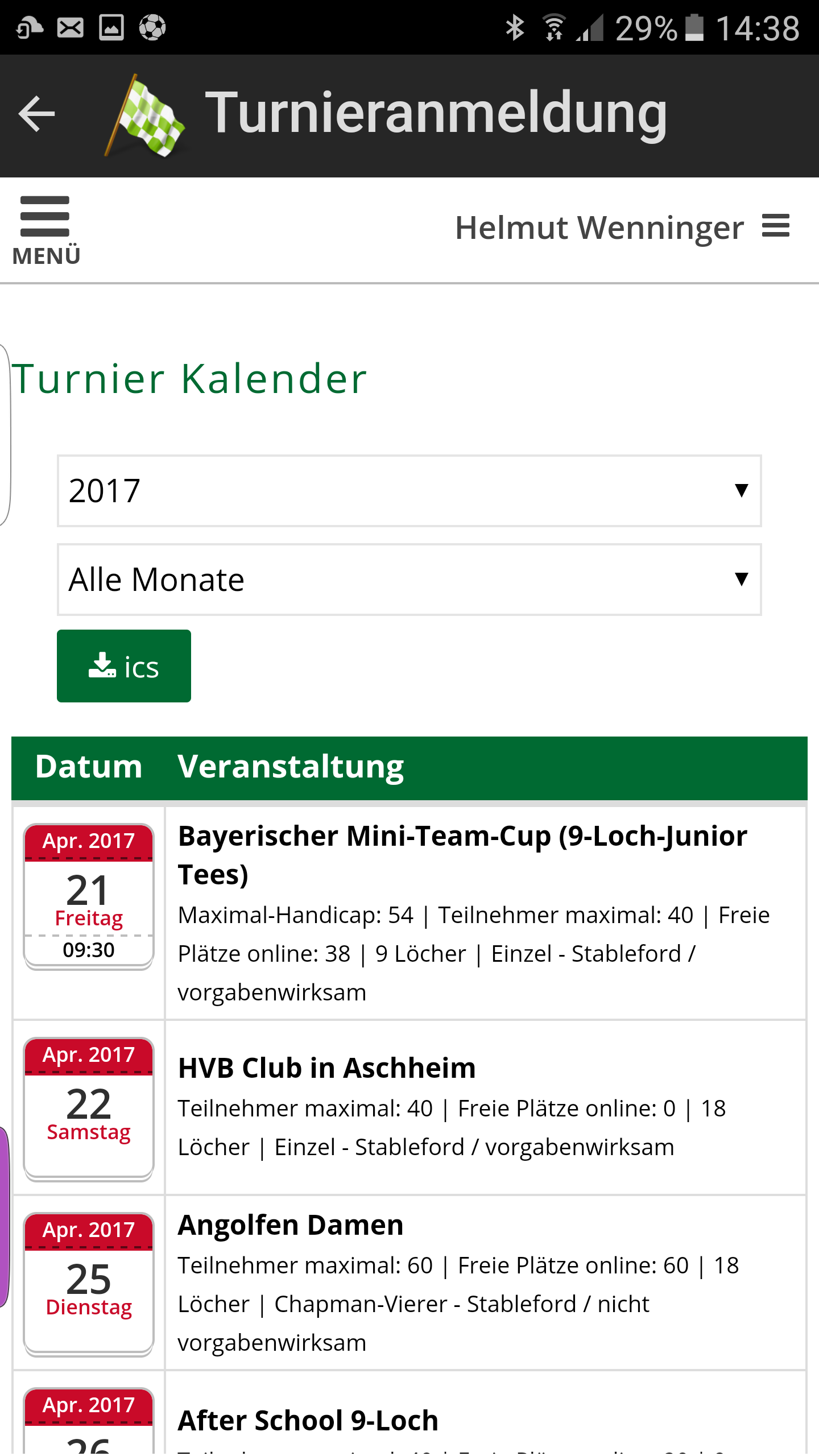Screen dimensions: 819x1456
Task: Expand the 2017 year dropdown
Action: point(409,491)
